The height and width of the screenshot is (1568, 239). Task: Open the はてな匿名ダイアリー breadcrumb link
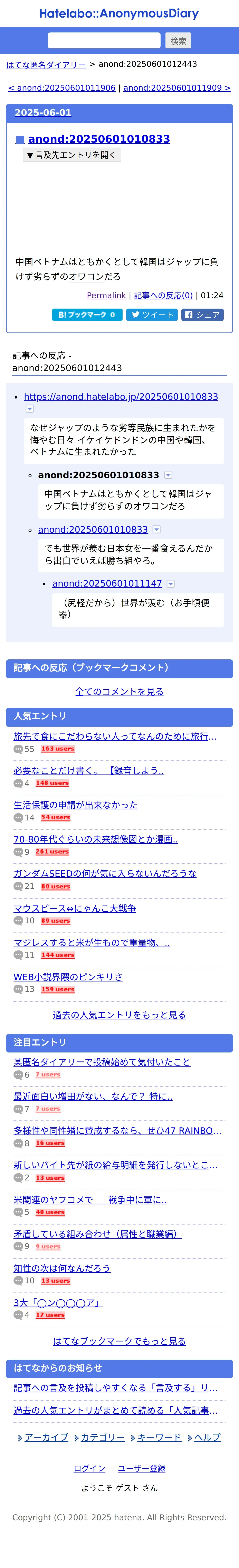(x=46, y=64)
